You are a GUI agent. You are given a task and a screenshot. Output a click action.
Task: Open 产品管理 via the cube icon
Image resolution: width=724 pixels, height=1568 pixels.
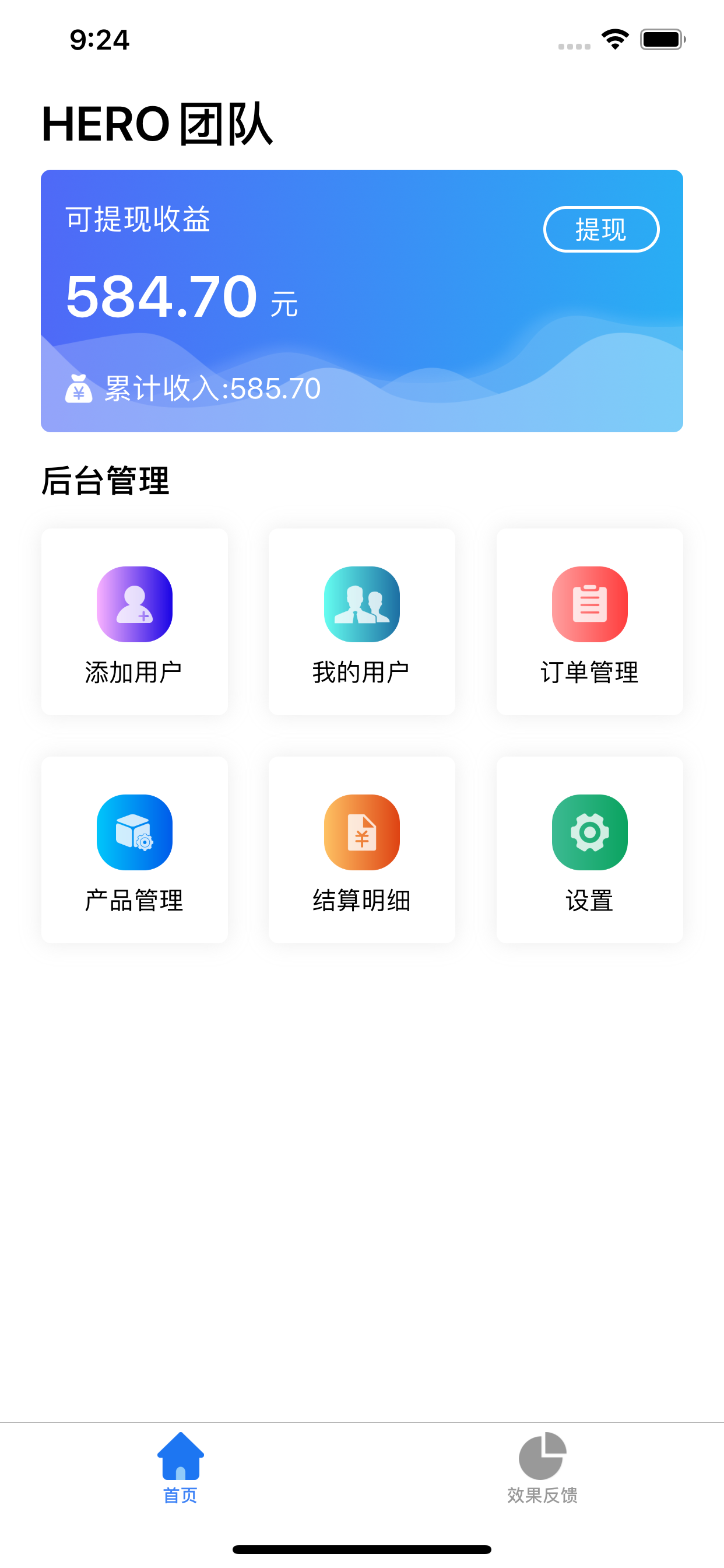pos(135,832)
